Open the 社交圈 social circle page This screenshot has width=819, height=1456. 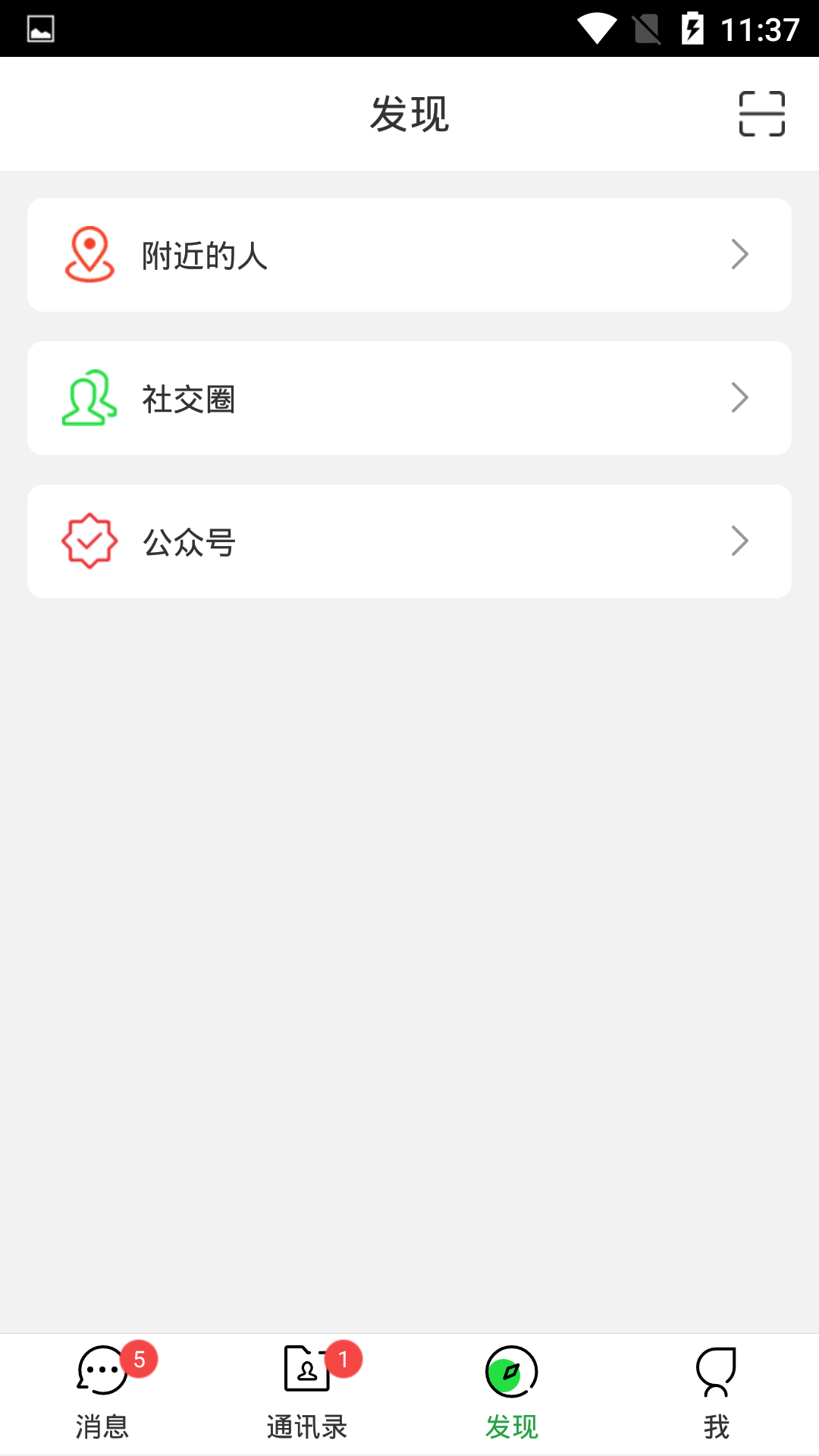(409, 397)
